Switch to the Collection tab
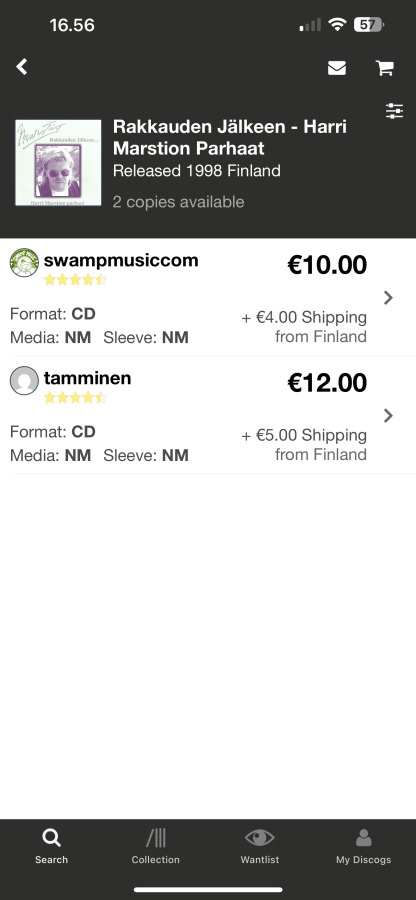The image size is (416, 900). click(155, 847)
